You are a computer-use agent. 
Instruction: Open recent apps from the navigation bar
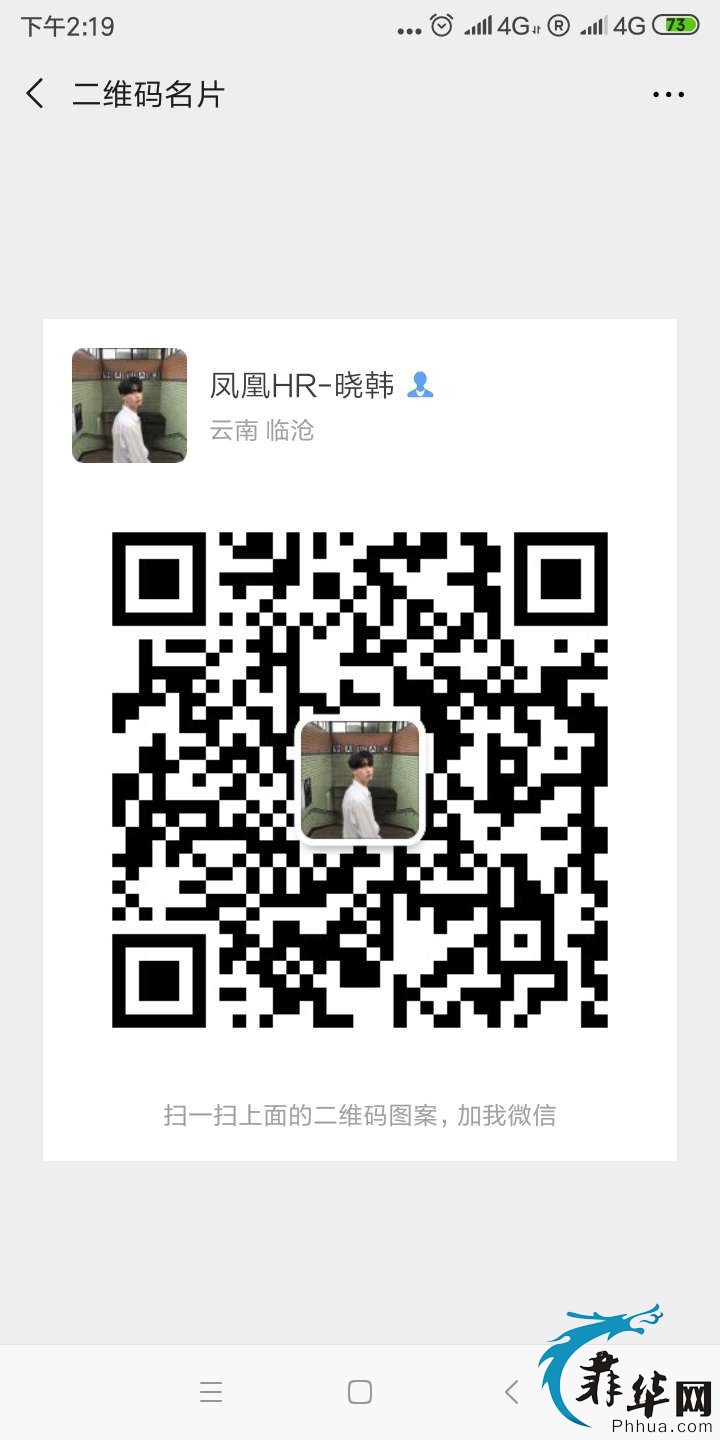[211, 1392]
